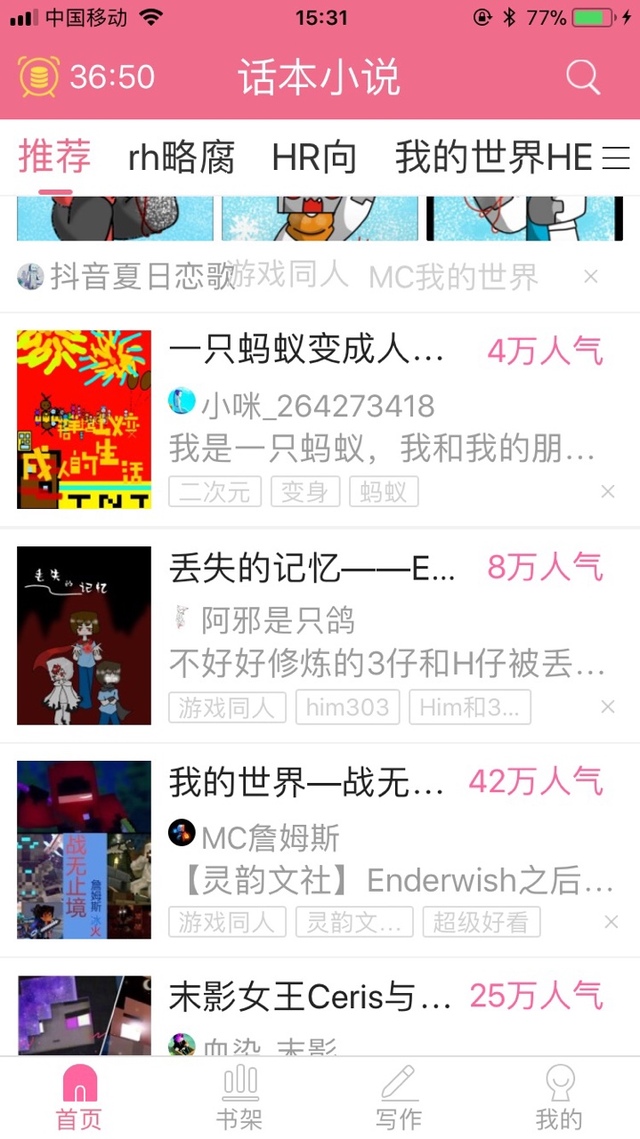The width and height of the screenshot is (640, 1139).
Task: Select the HR向 category tab
Action: [314, 157]
